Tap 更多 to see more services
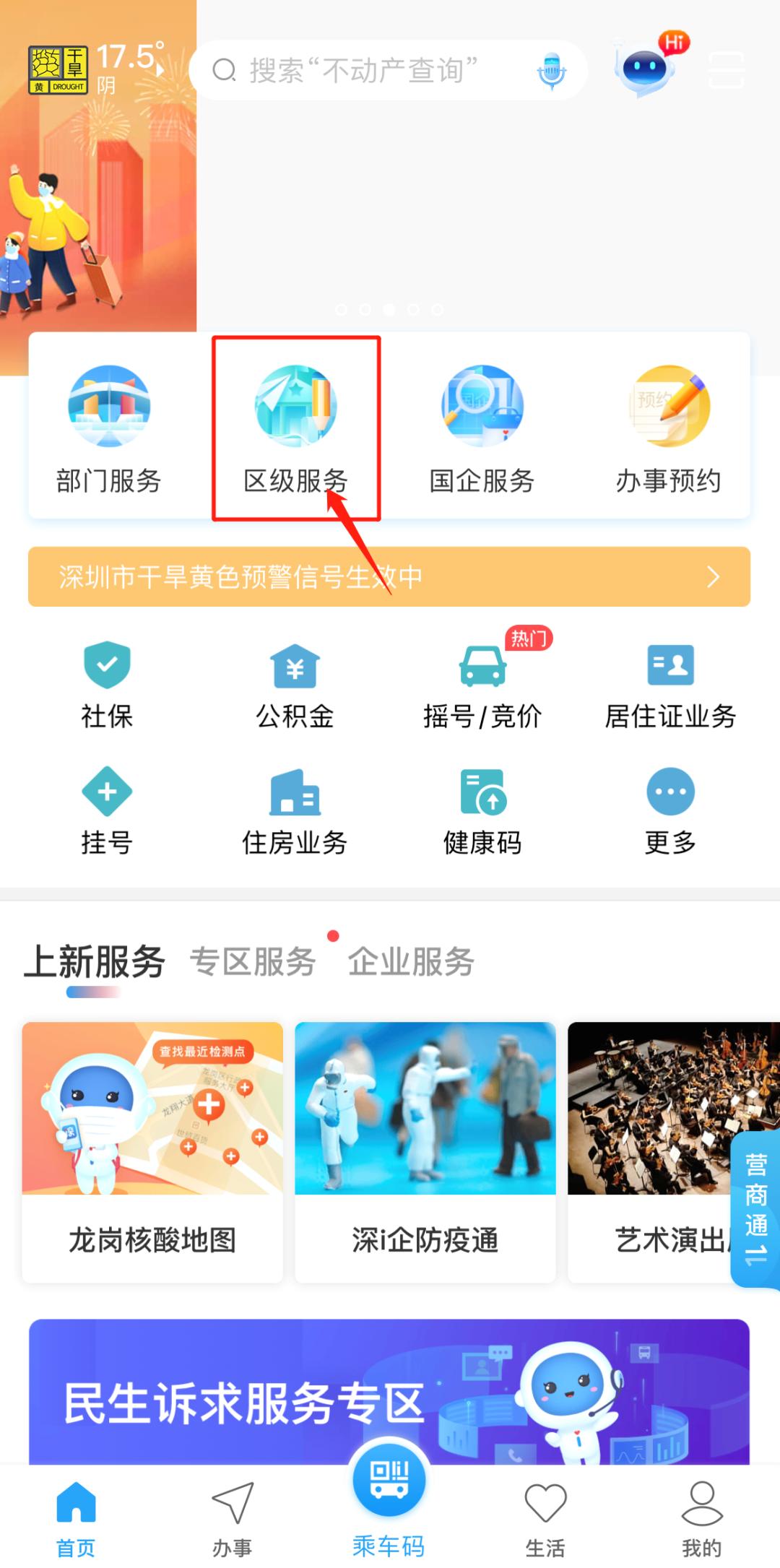The width and height of the screenshot is (780, 1568). (670, 810)
